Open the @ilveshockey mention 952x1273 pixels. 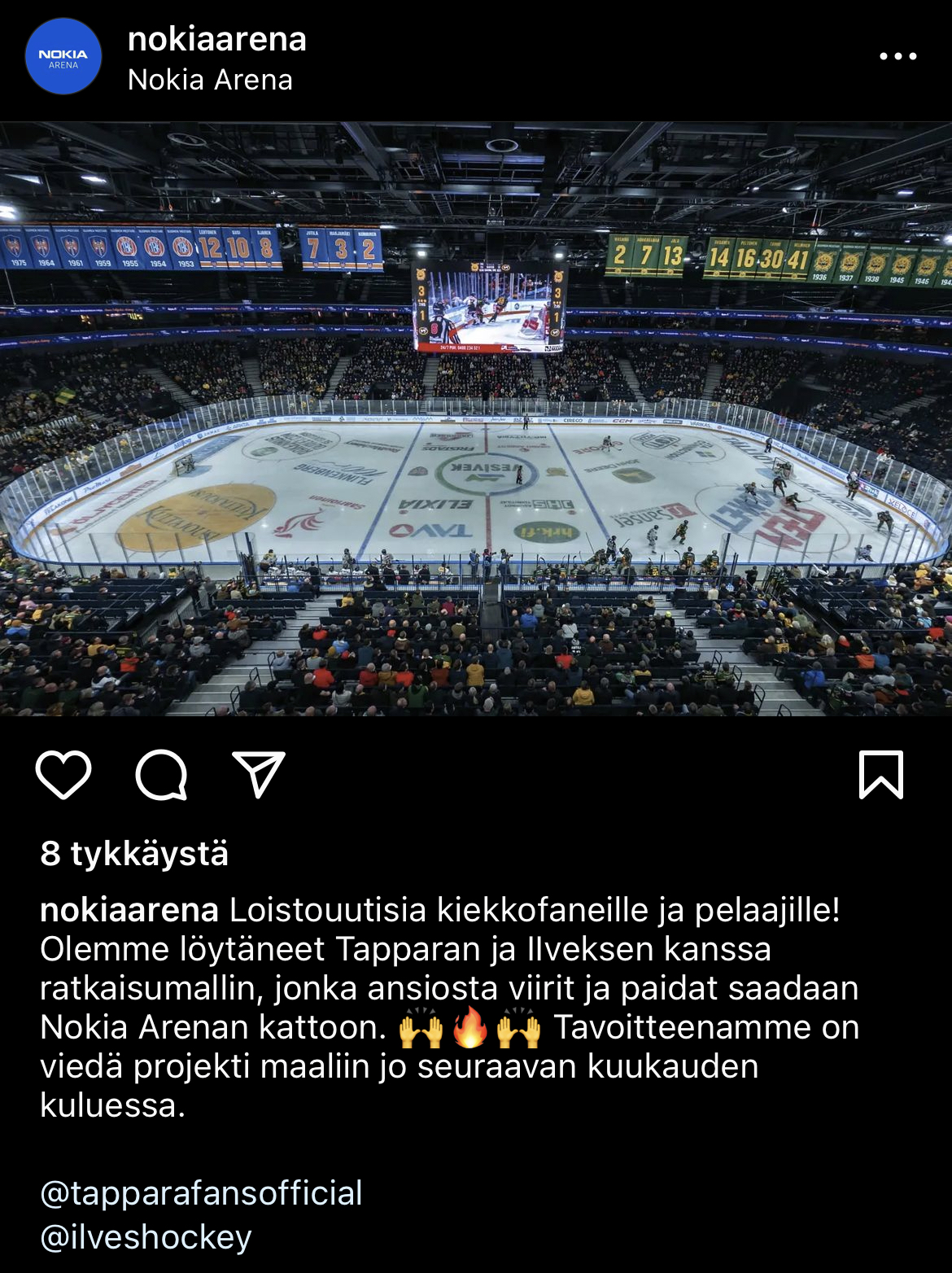click(x=146, y=1236)
